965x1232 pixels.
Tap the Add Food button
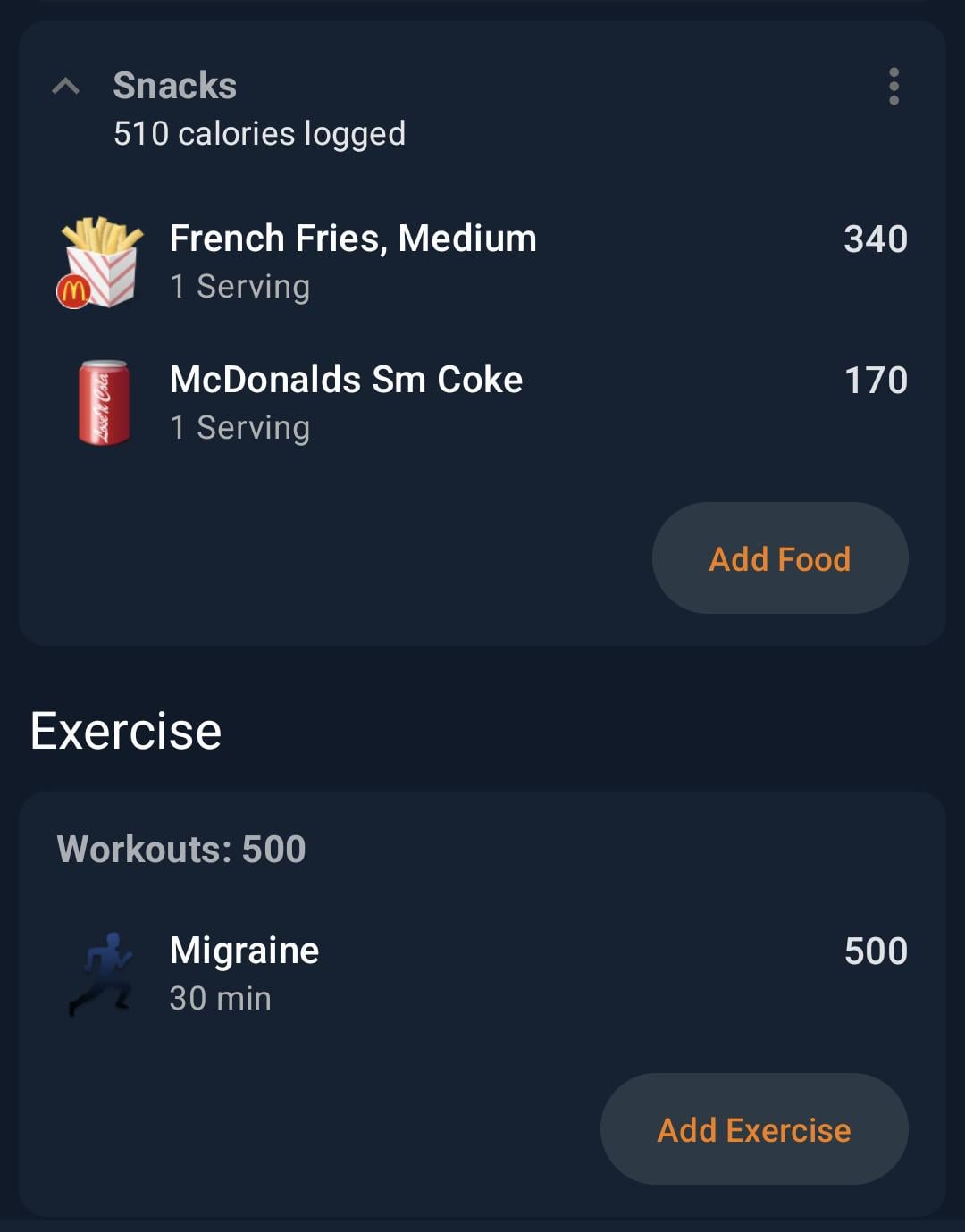[779, 558]
